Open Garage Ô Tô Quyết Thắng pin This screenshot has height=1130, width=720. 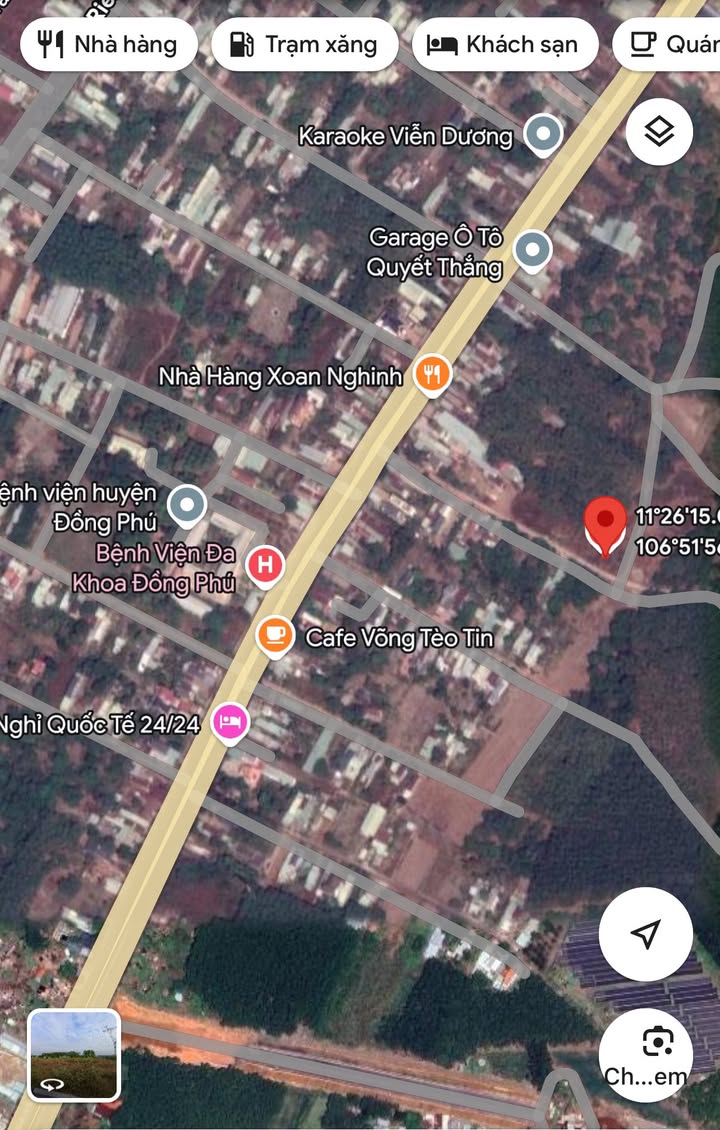coord(532,250)
